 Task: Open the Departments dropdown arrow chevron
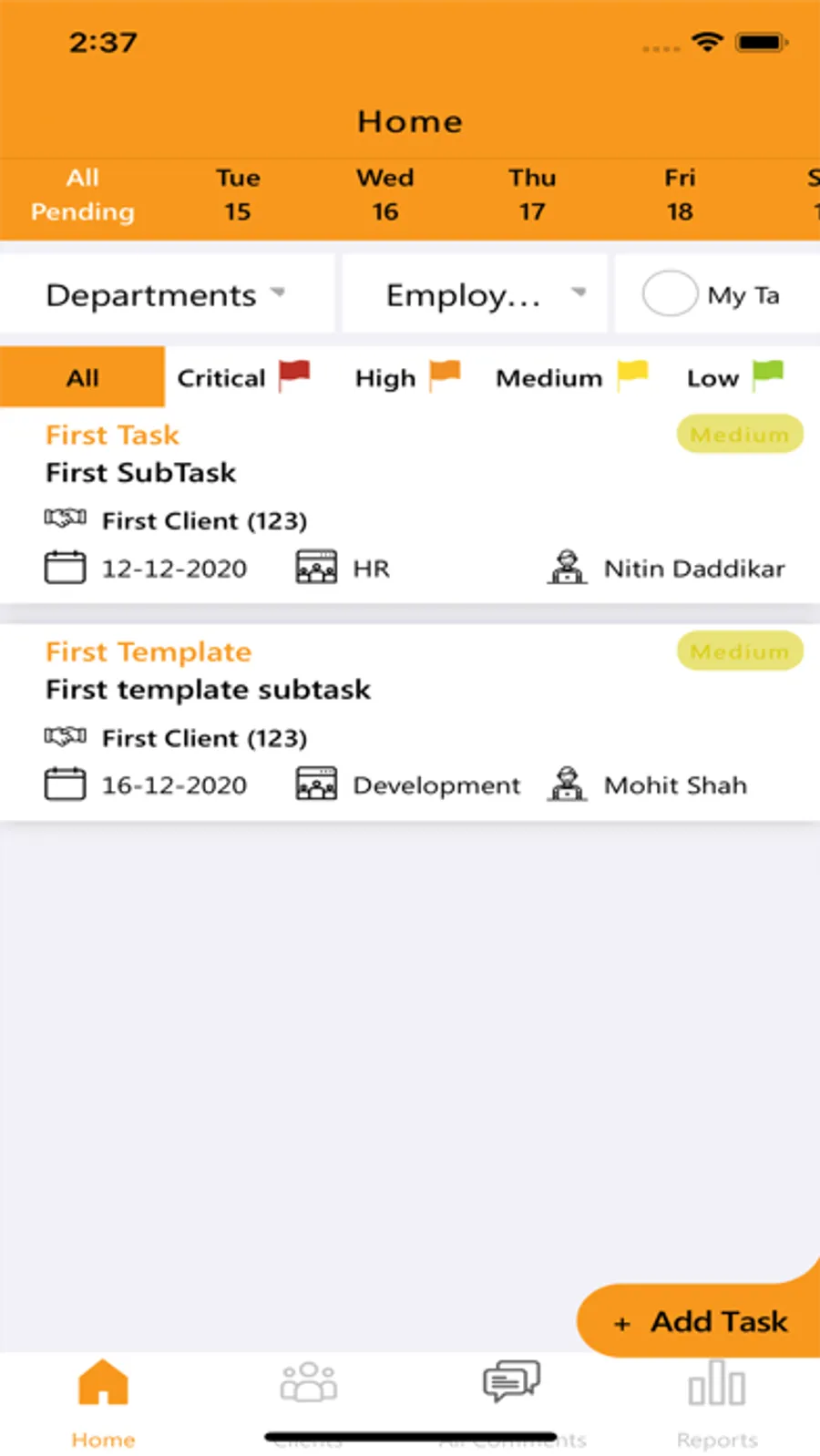[x=280, y=293]
